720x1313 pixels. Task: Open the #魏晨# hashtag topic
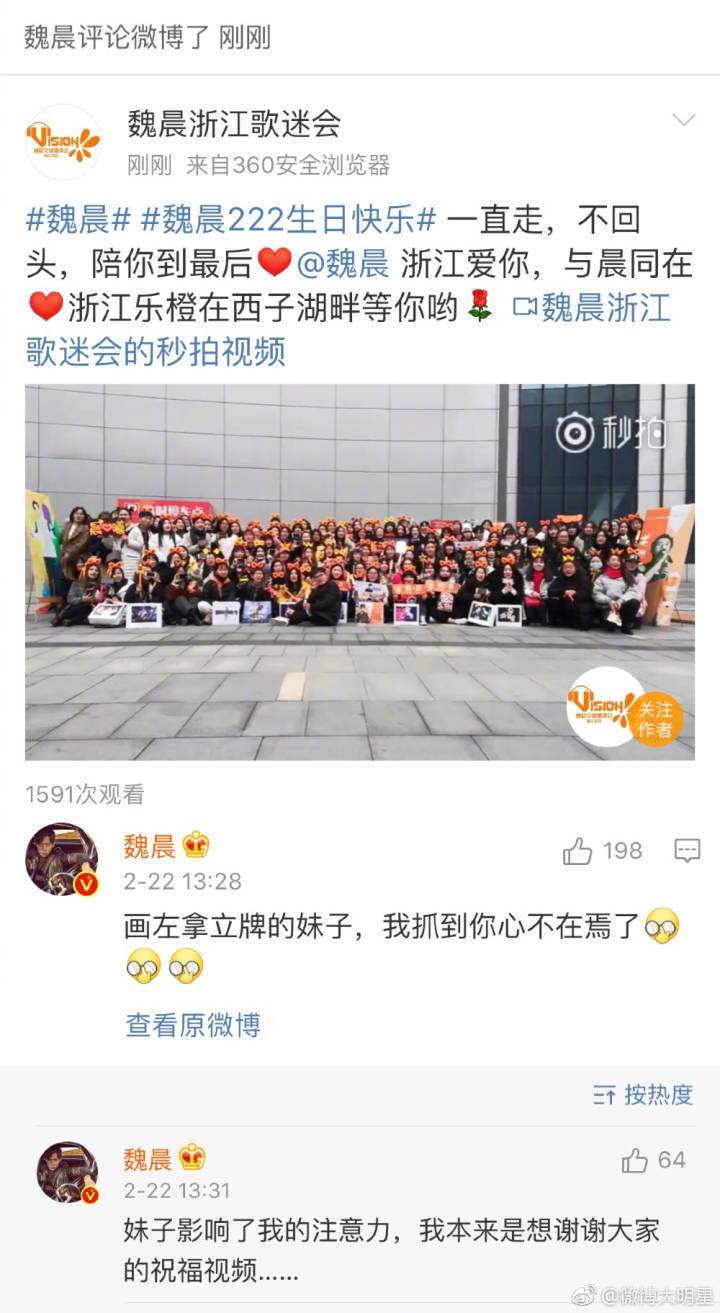[79, 219]
